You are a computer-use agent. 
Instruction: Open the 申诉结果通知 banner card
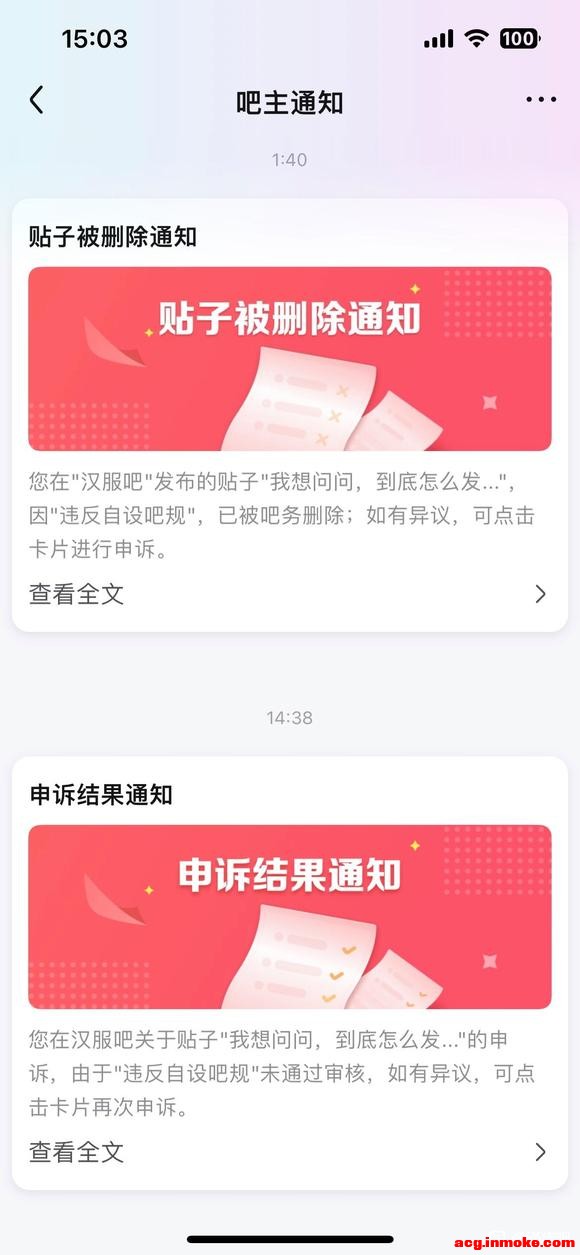pyautogui.click(x=290, y=917)
